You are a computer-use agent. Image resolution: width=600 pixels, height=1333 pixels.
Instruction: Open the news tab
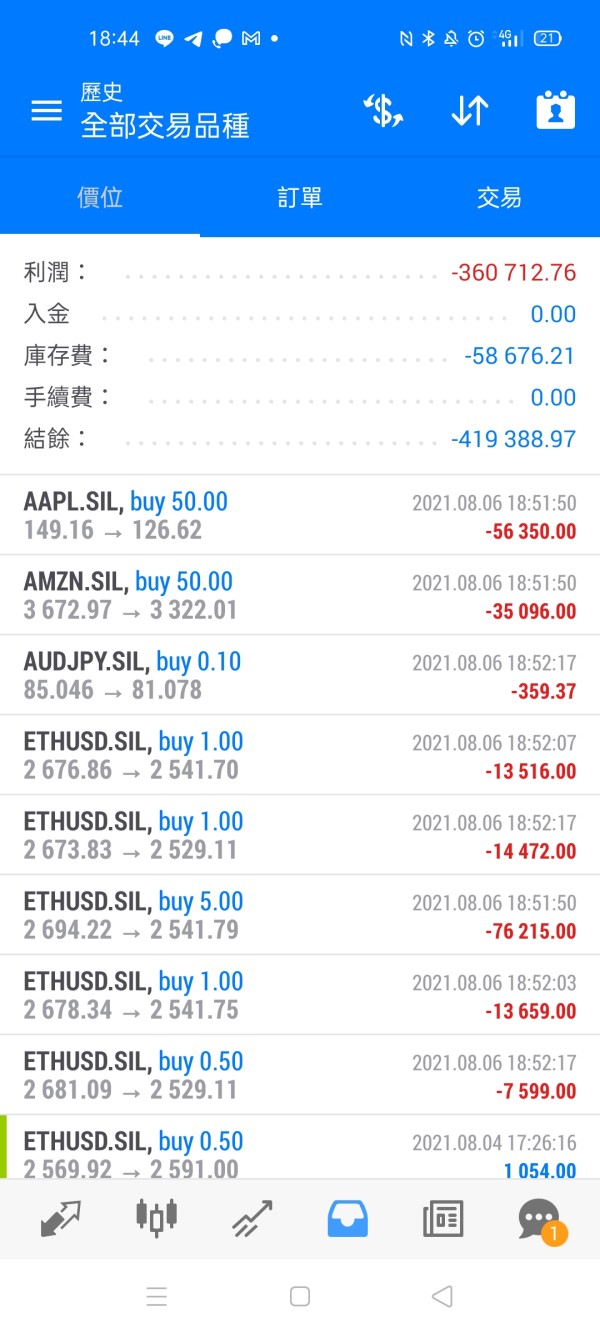click(443, 1219)
